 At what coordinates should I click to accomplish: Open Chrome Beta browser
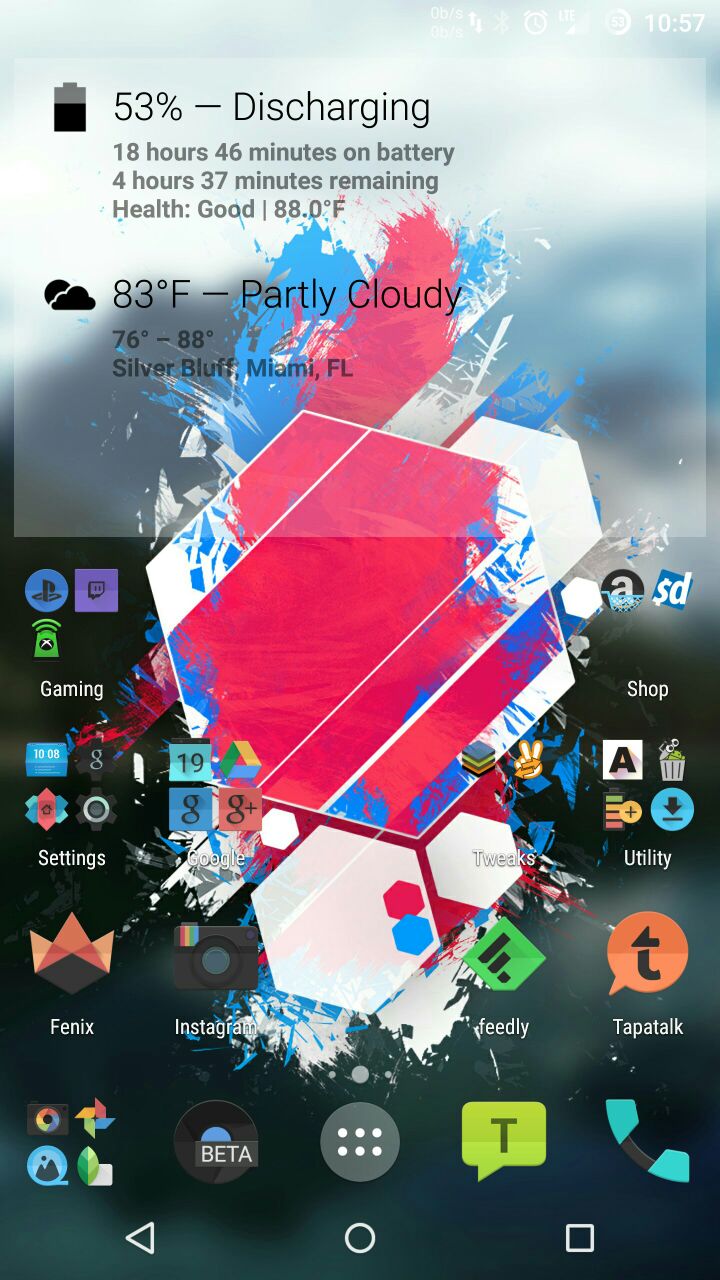pyautogui.click(x=215, y=1142)
